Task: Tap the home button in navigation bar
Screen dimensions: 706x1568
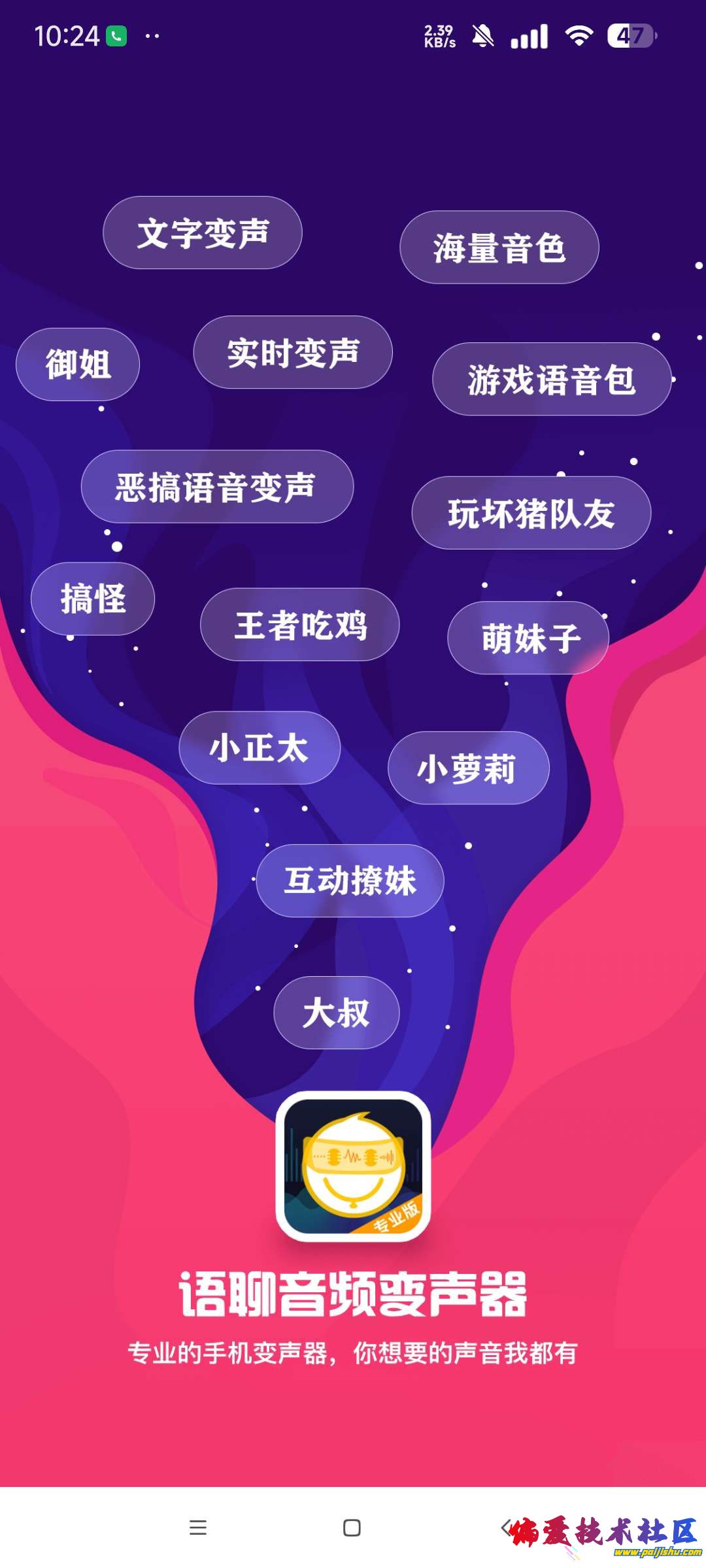Action: tap(352, 1527)
